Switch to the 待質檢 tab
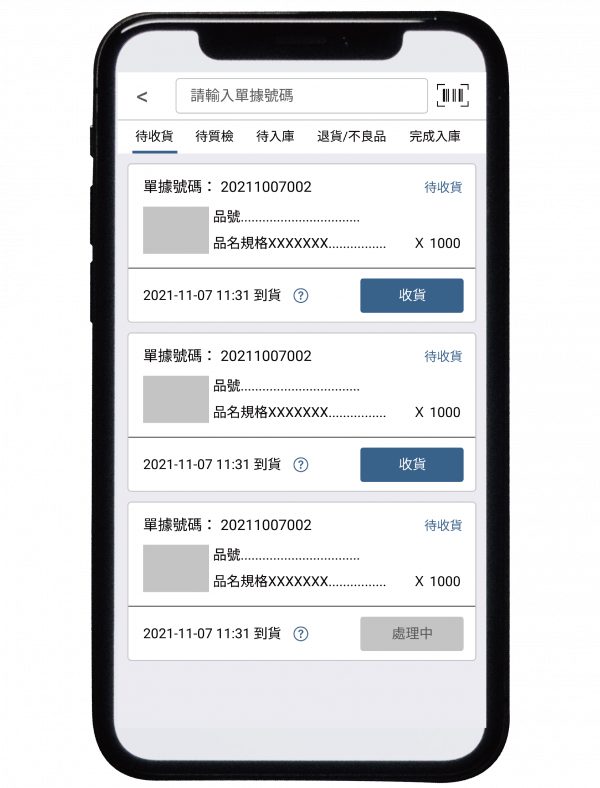The image size is (600, 788). pos(214,136)
